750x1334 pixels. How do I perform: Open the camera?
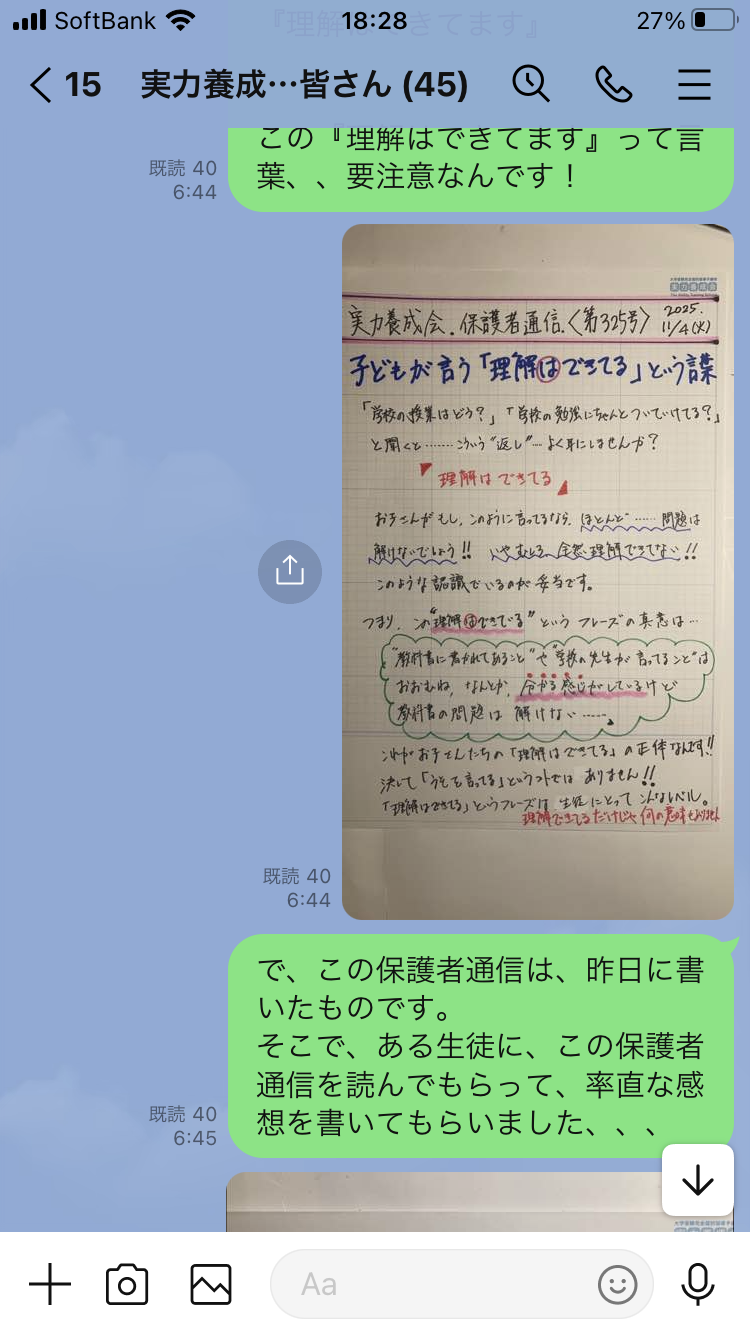click(x=127, y=1283)
